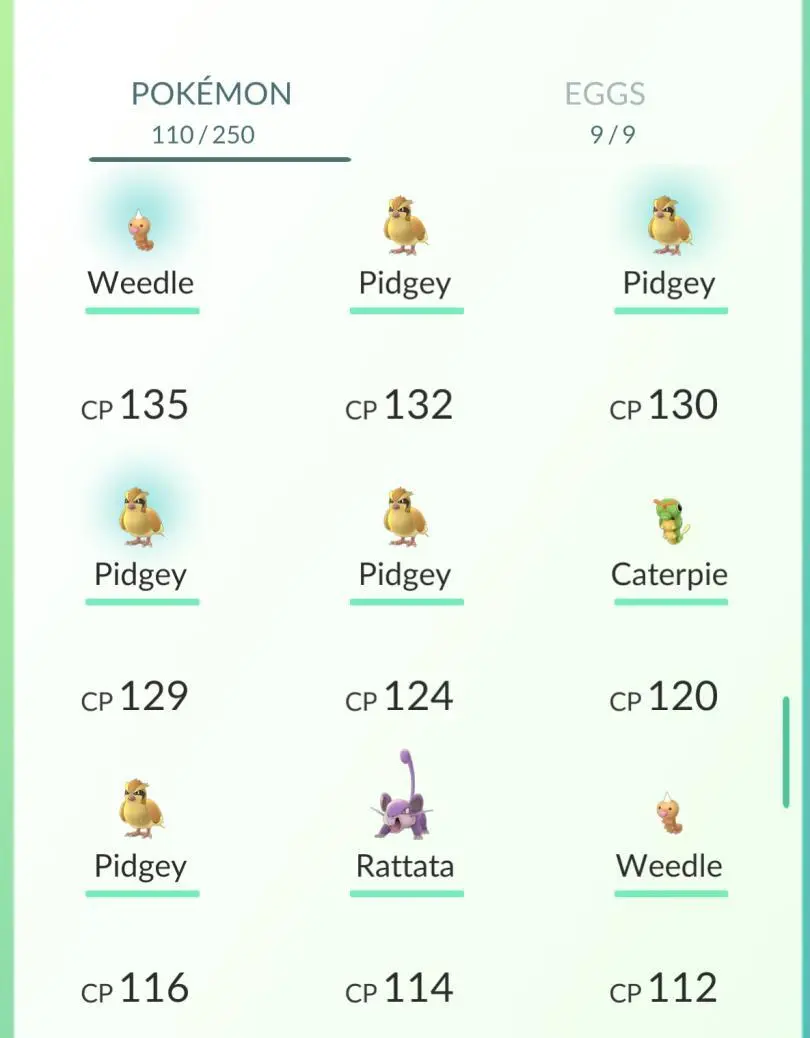810x1038 pixels.
Task: Open the Weedle with CP 135
Action: [141, 230]
